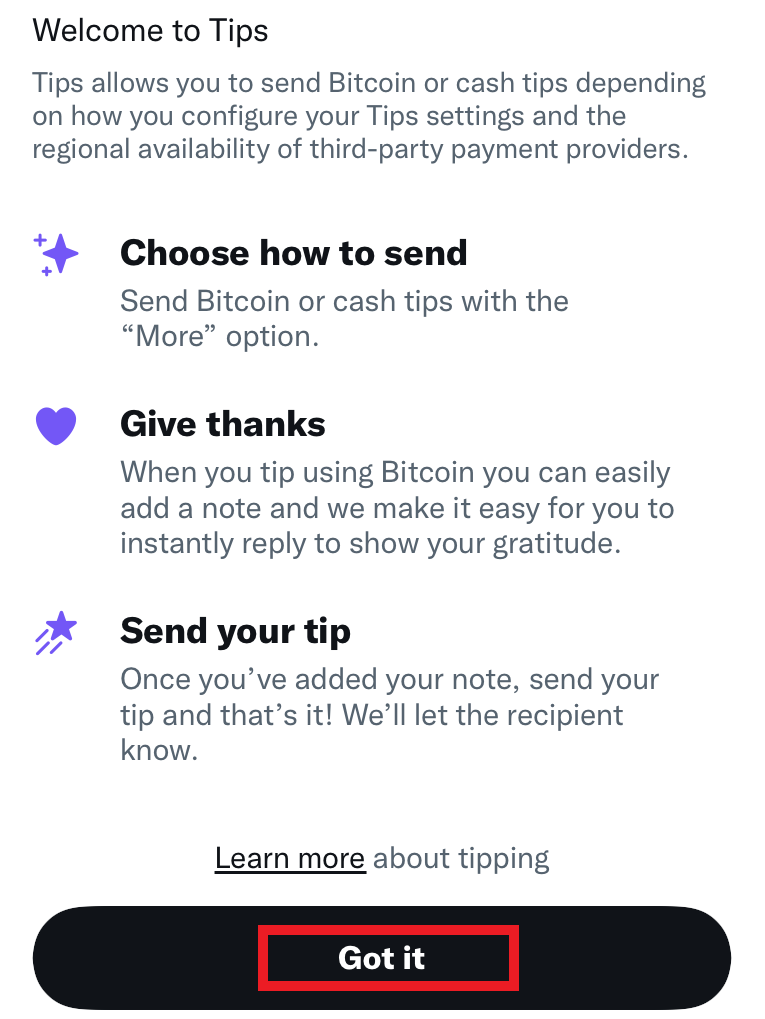Open the Learn more link
This screenshot has width=765, height=1019.
click(290, 858)
